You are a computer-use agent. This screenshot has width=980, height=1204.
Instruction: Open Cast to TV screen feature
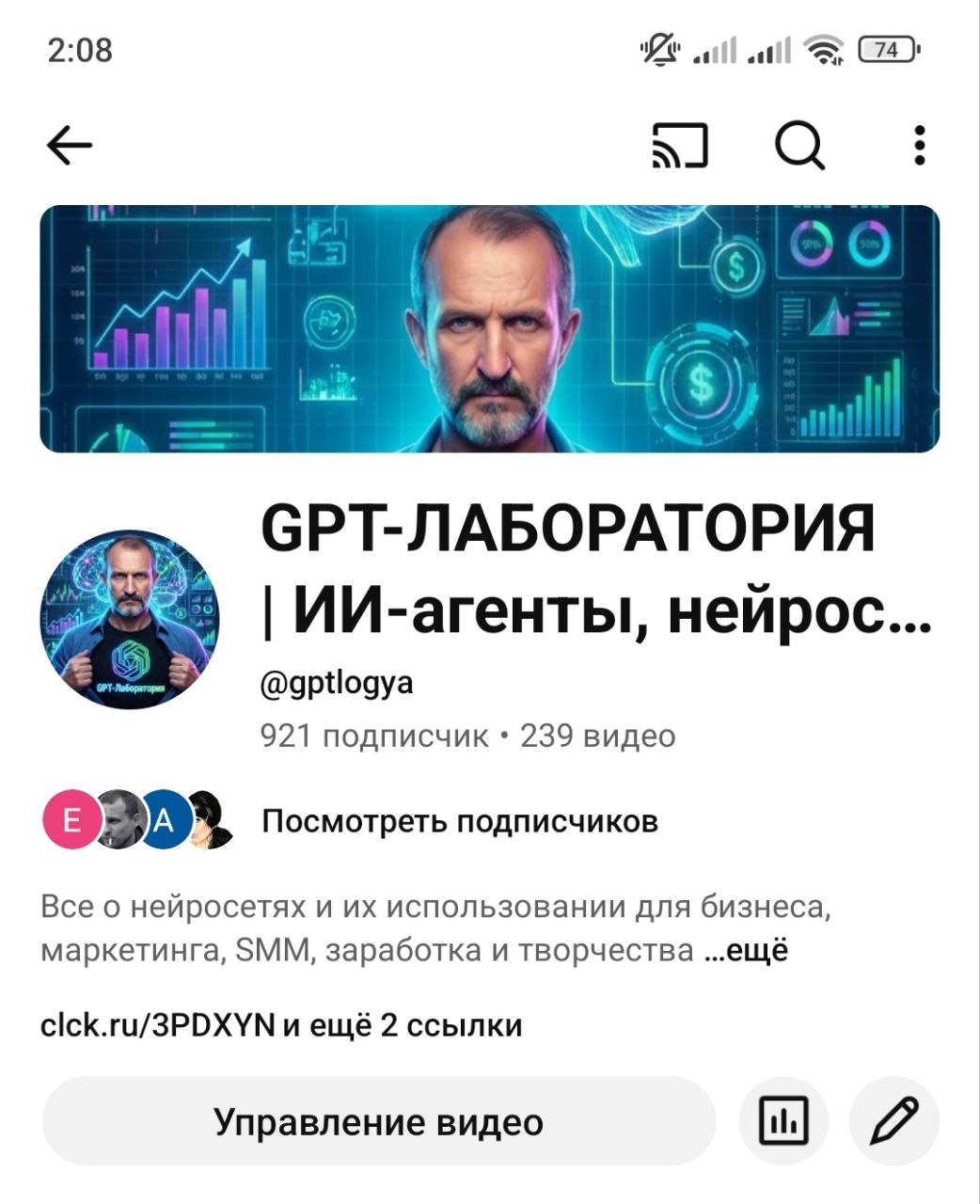coord(682,147)
